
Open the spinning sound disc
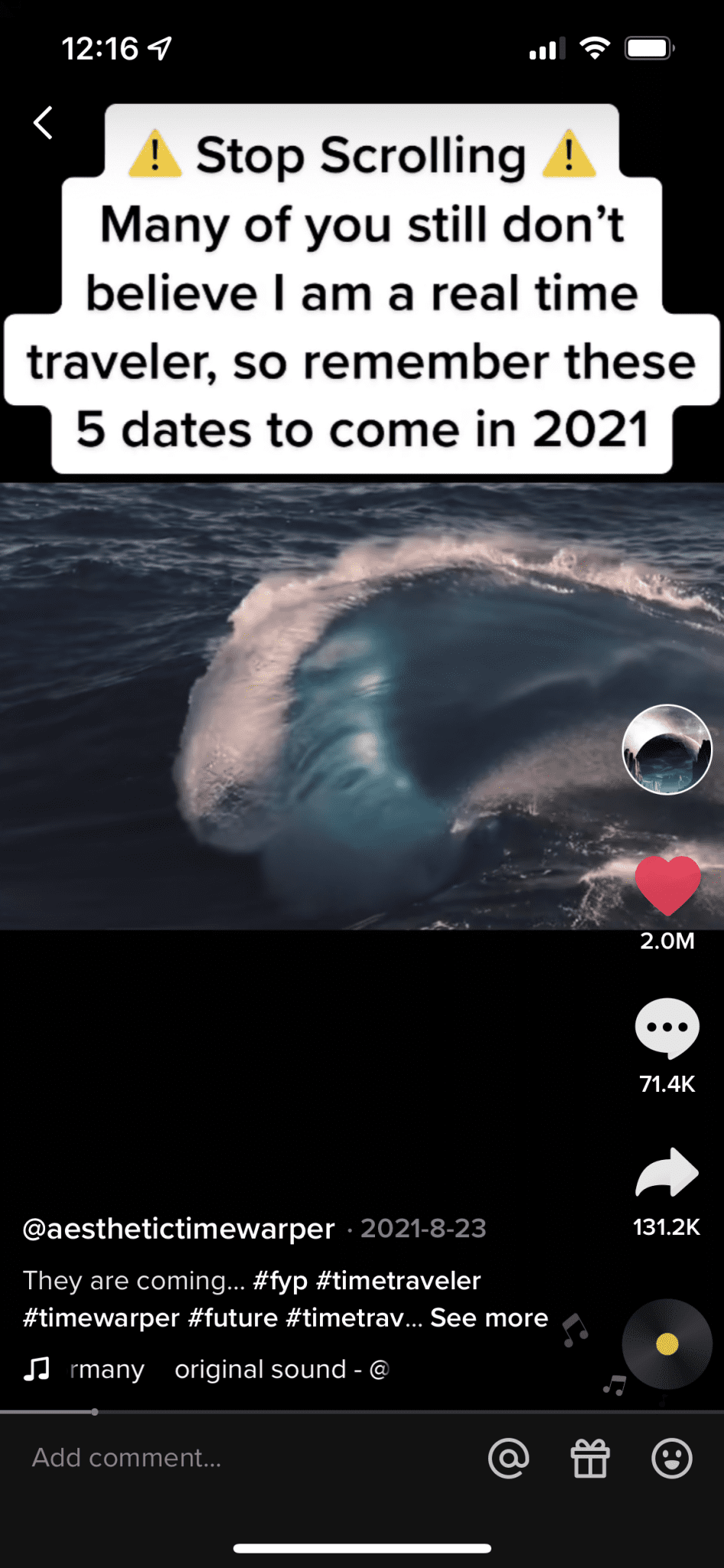[667, 1344]
